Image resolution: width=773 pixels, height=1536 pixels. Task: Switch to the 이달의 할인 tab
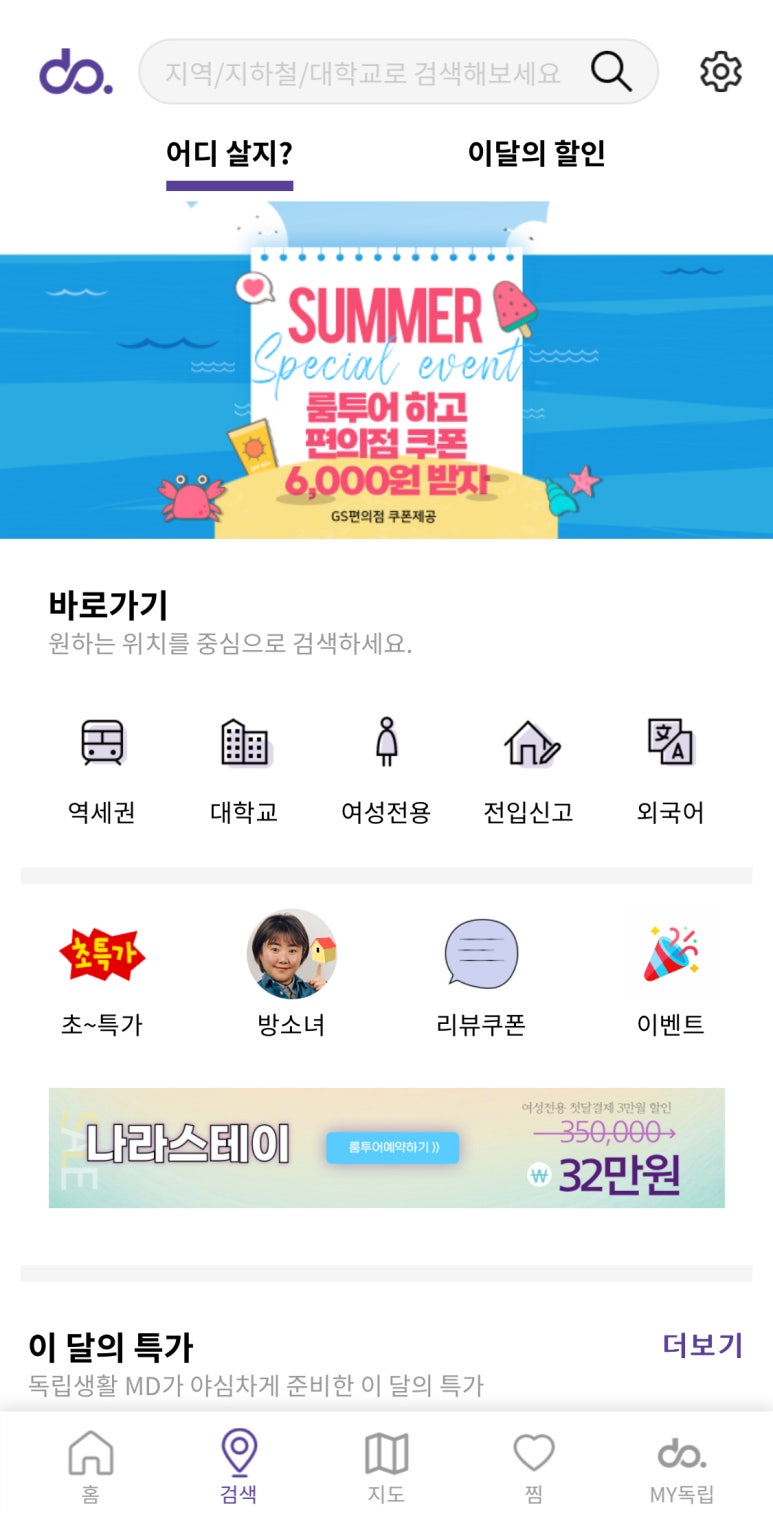pos(536,154)
